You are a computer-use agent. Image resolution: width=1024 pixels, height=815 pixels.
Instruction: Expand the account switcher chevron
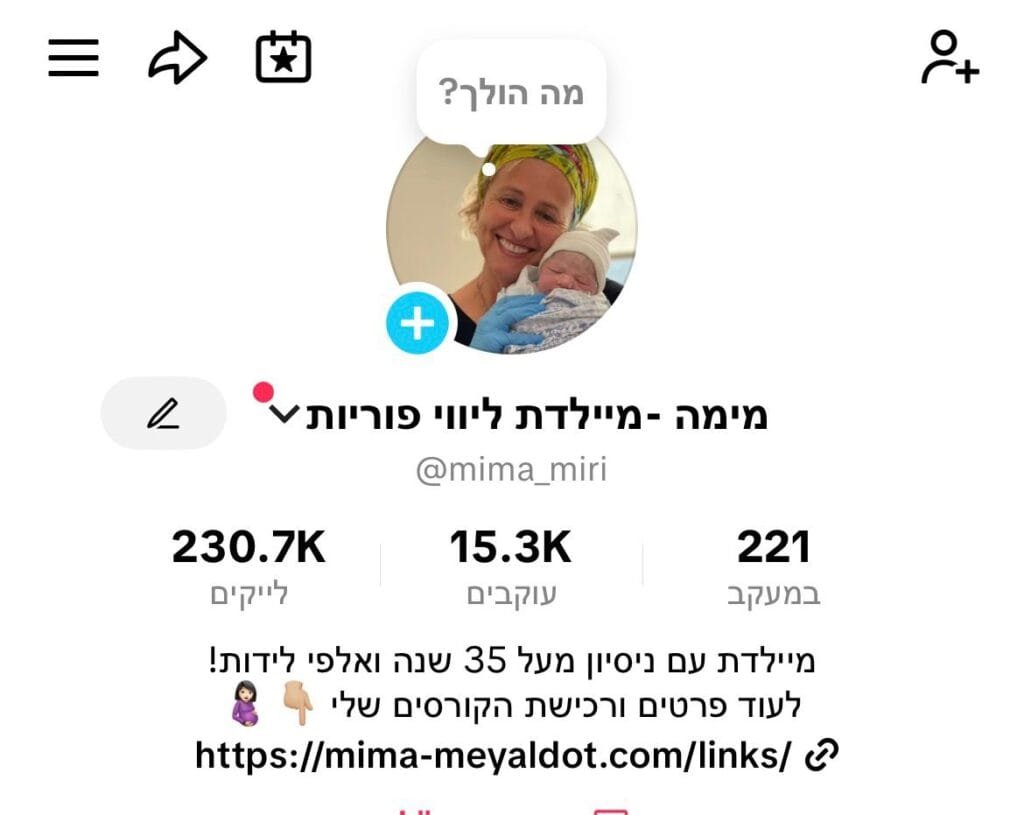(x=286, y=414)
